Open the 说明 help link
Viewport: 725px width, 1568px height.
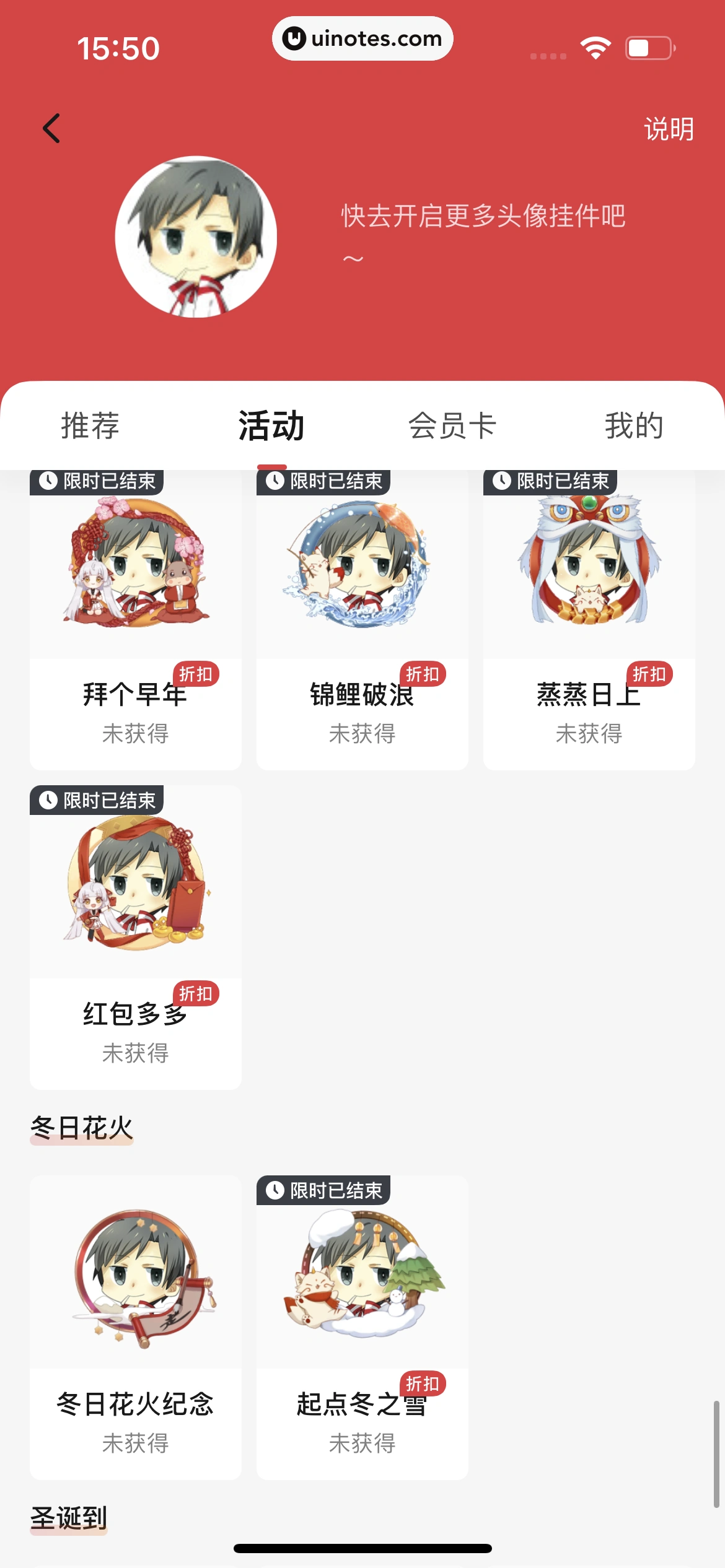pos(670,128)
